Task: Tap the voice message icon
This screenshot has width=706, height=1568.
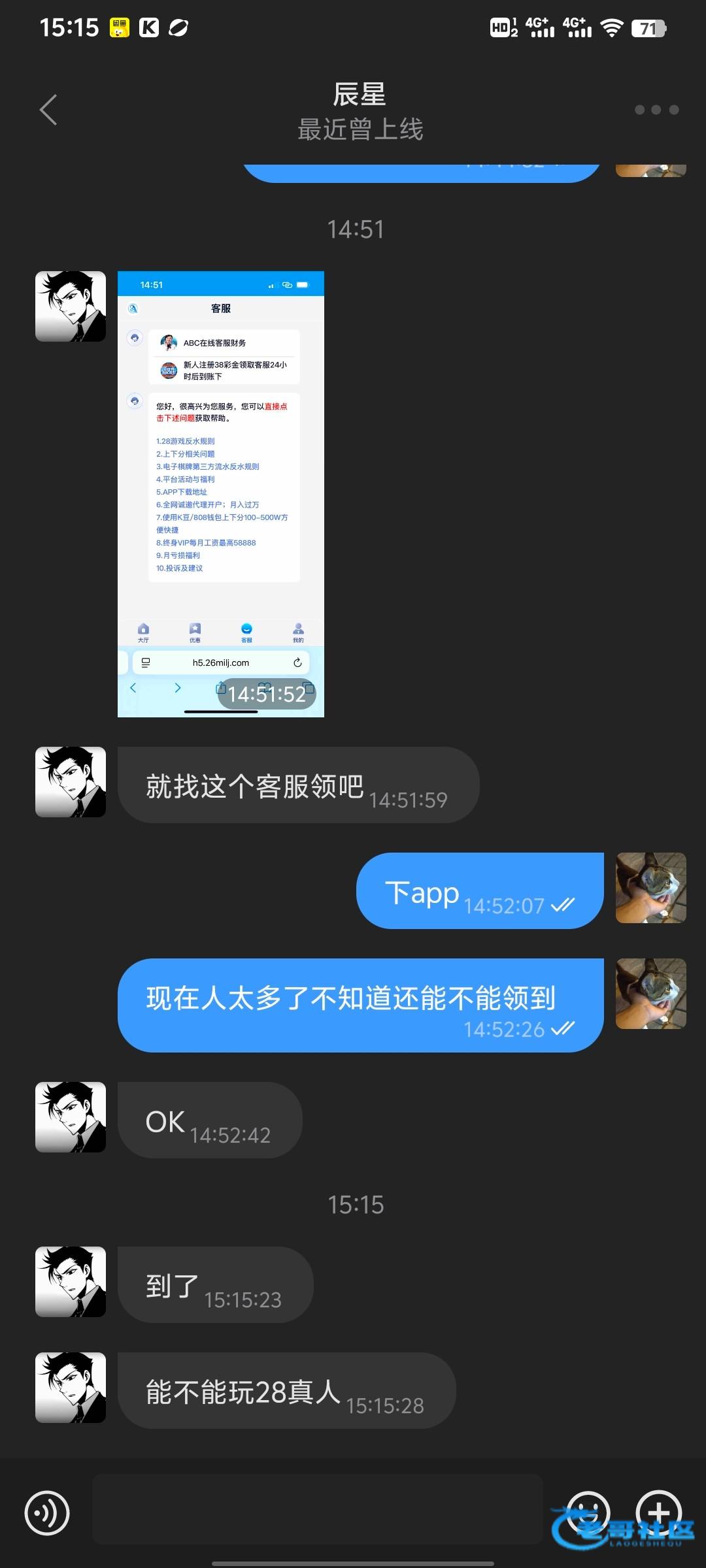Action: click(x=47, y=1512)
